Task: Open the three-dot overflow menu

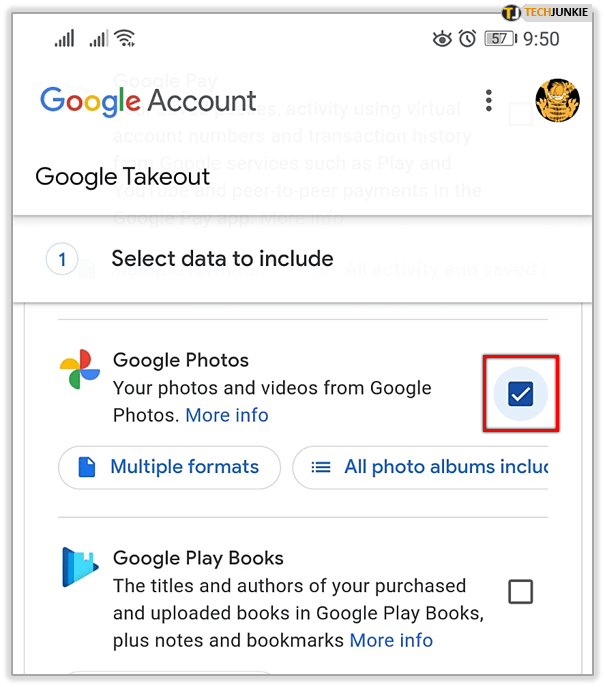Action: 488,100
